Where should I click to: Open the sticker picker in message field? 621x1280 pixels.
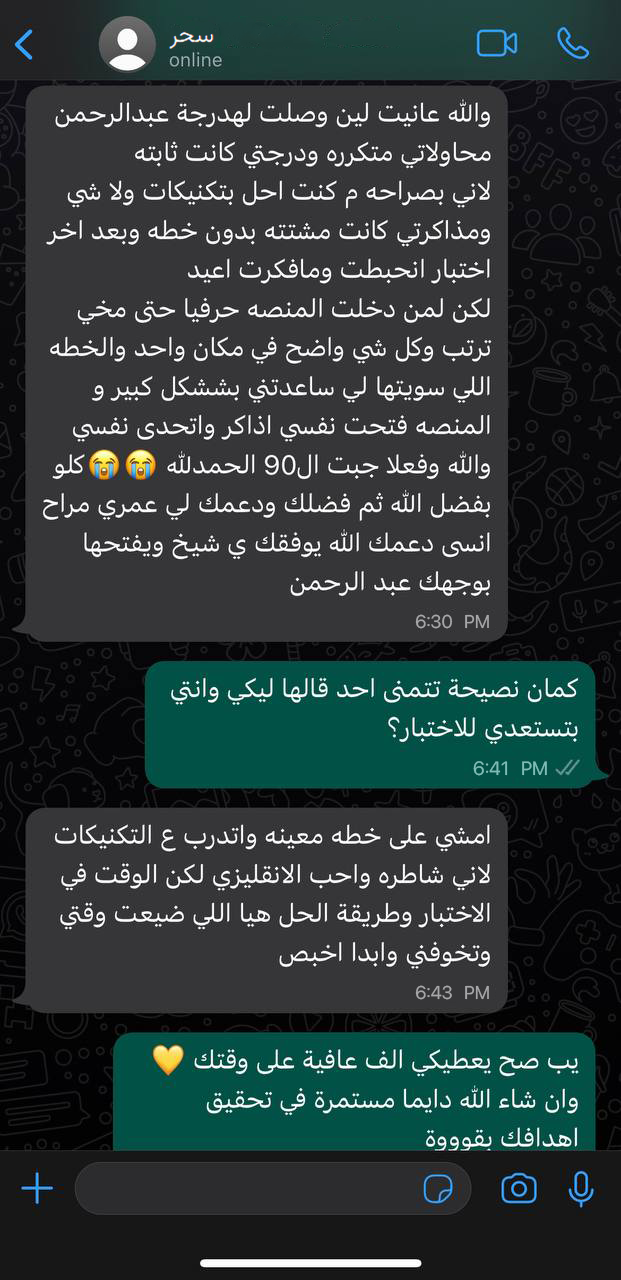click(x=438, y=1189)
